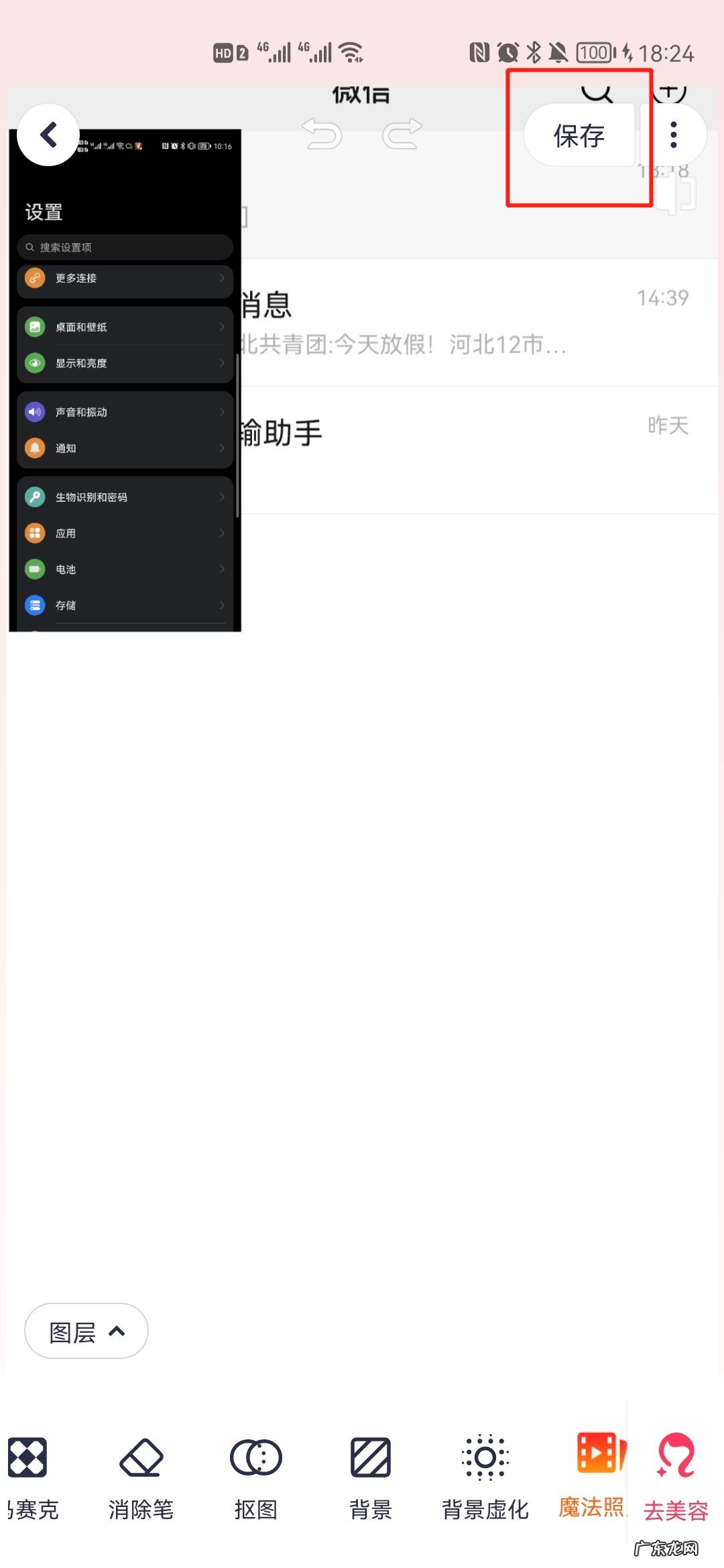
Task: Save the edited image with 保存
Action: [579, 135]
